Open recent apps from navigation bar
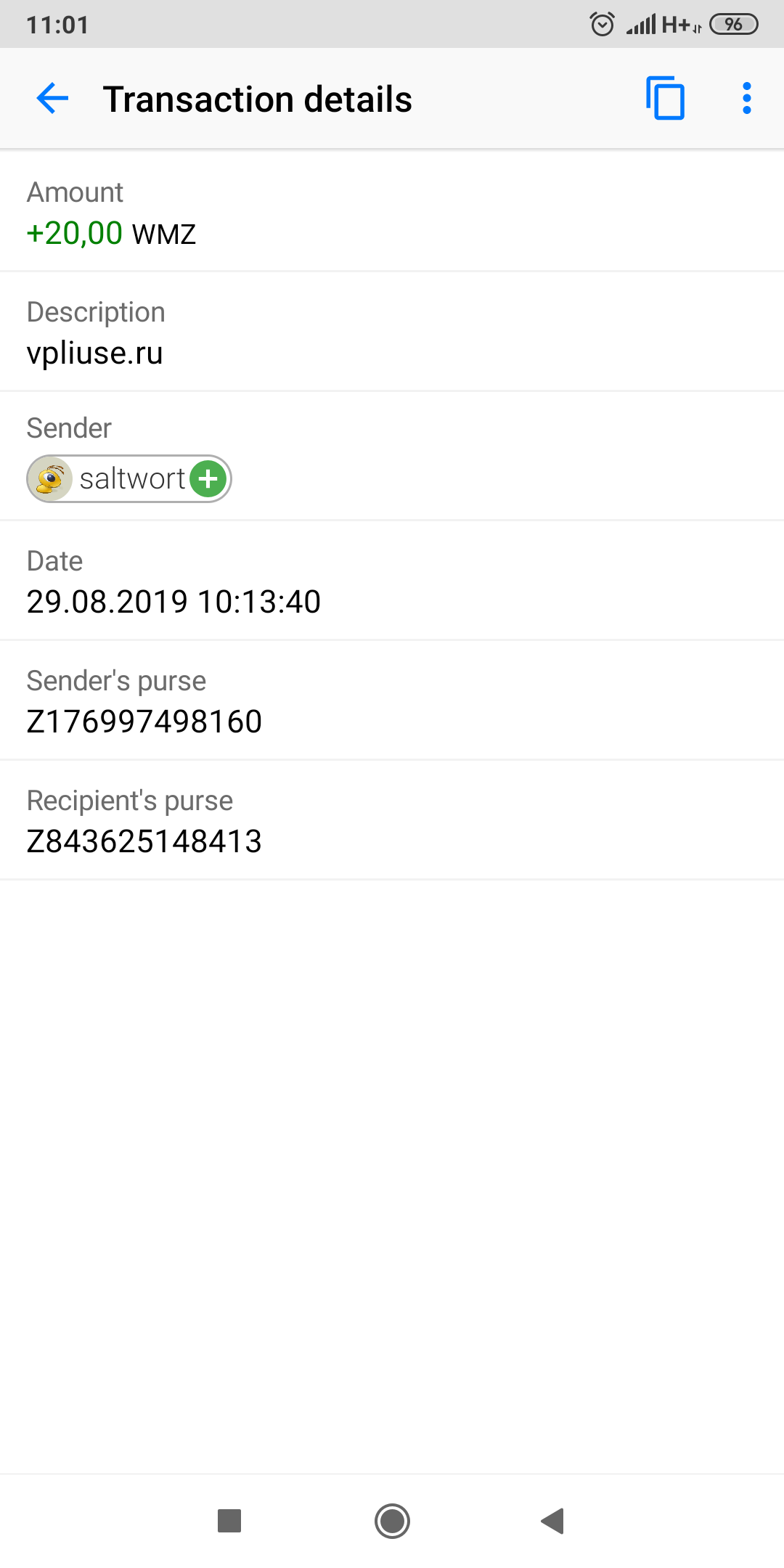This screenshot has height=1568, width=784. [x=229, y=1521]
